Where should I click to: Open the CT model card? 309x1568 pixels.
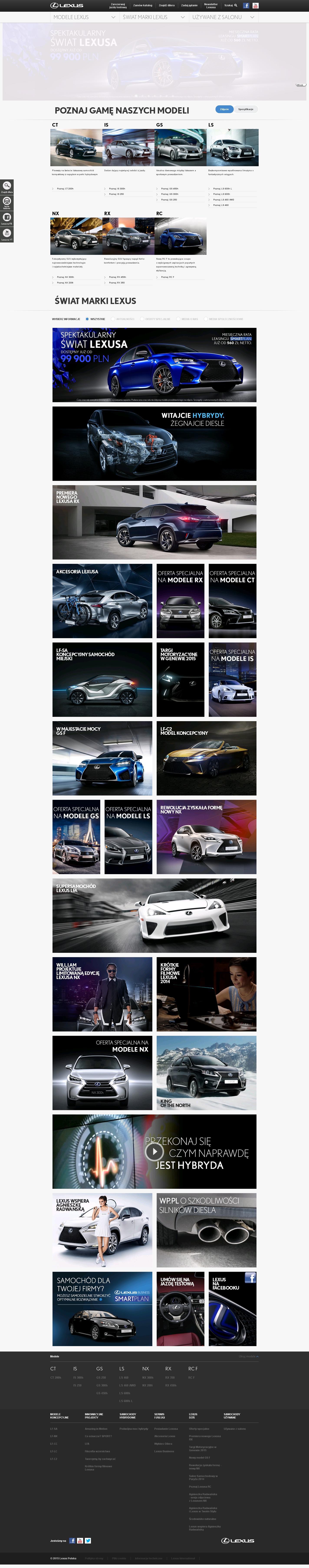coord(76,147)
